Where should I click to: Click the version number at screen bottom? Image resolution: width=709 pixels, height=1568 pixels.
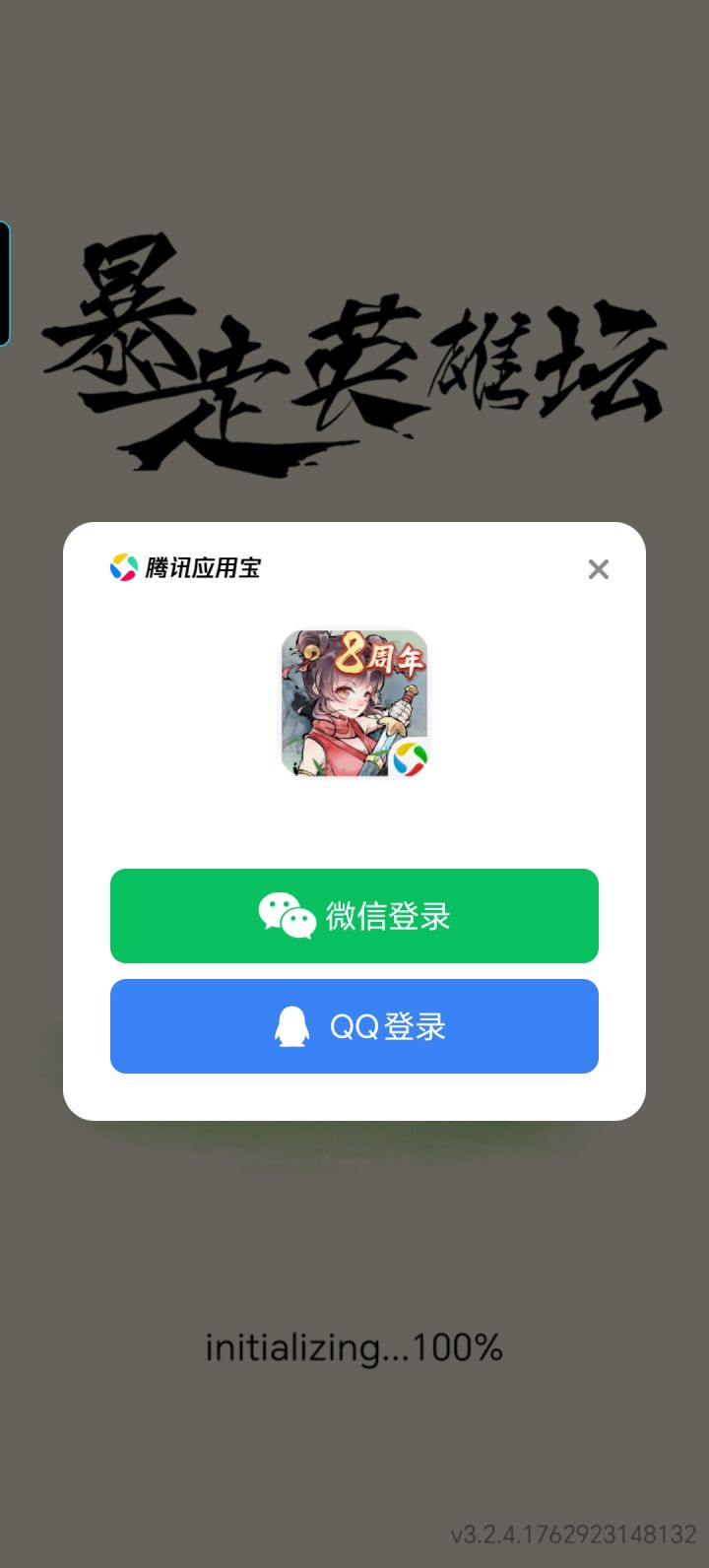coord(571,1533)
